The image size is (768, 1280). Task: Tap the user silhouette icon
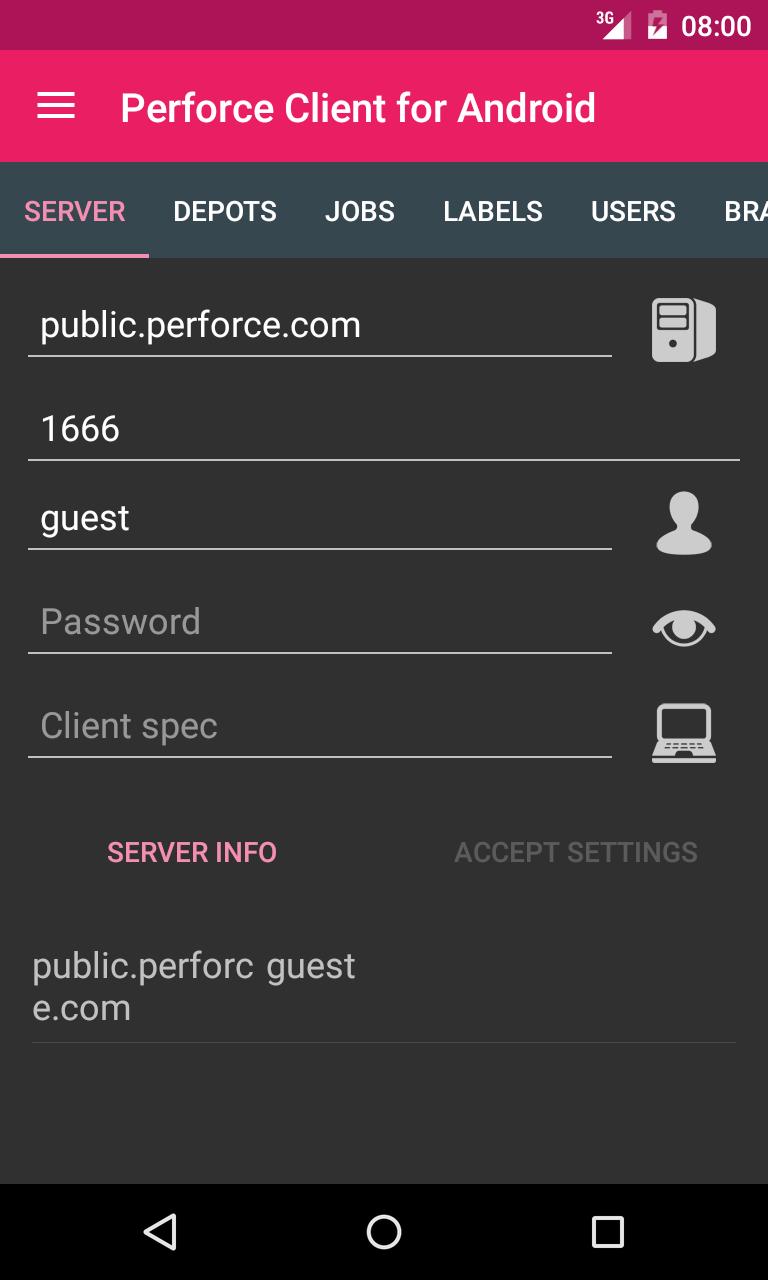(x=684, y=523)
